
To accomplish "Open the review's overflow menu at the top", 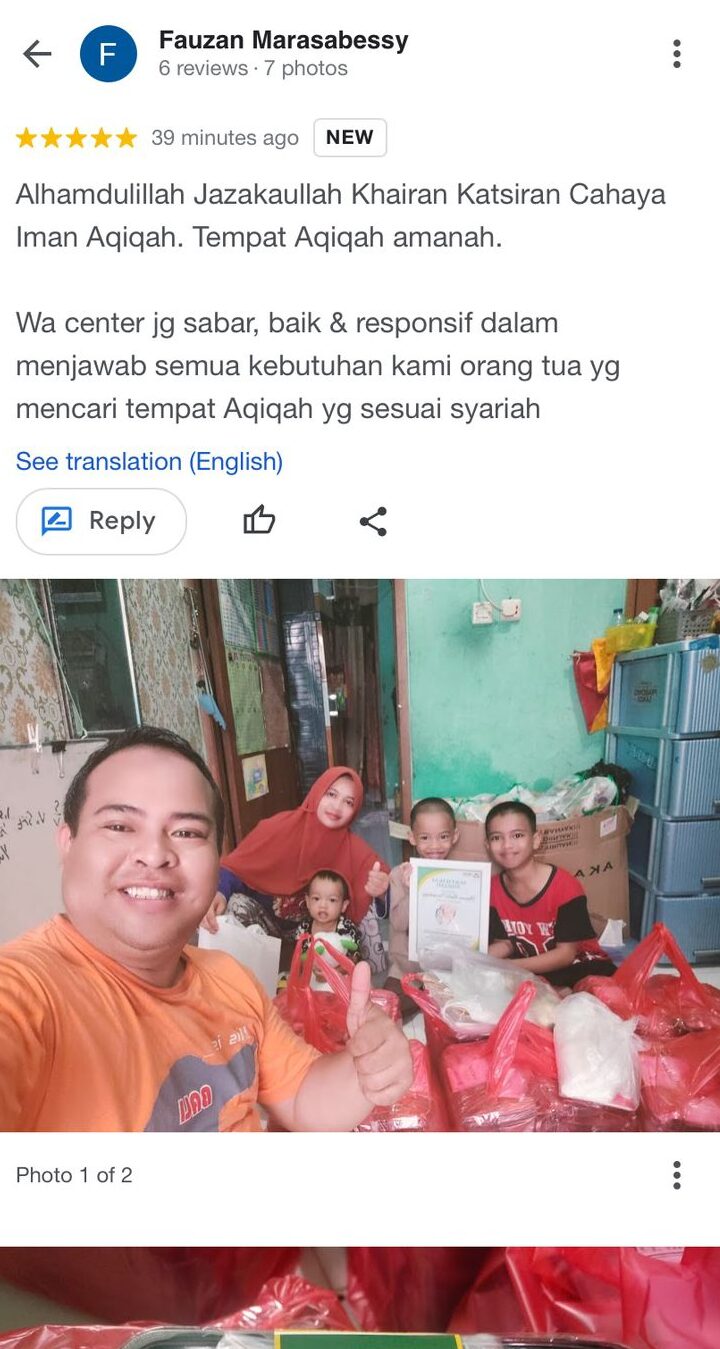I will [x=677, y=54].
